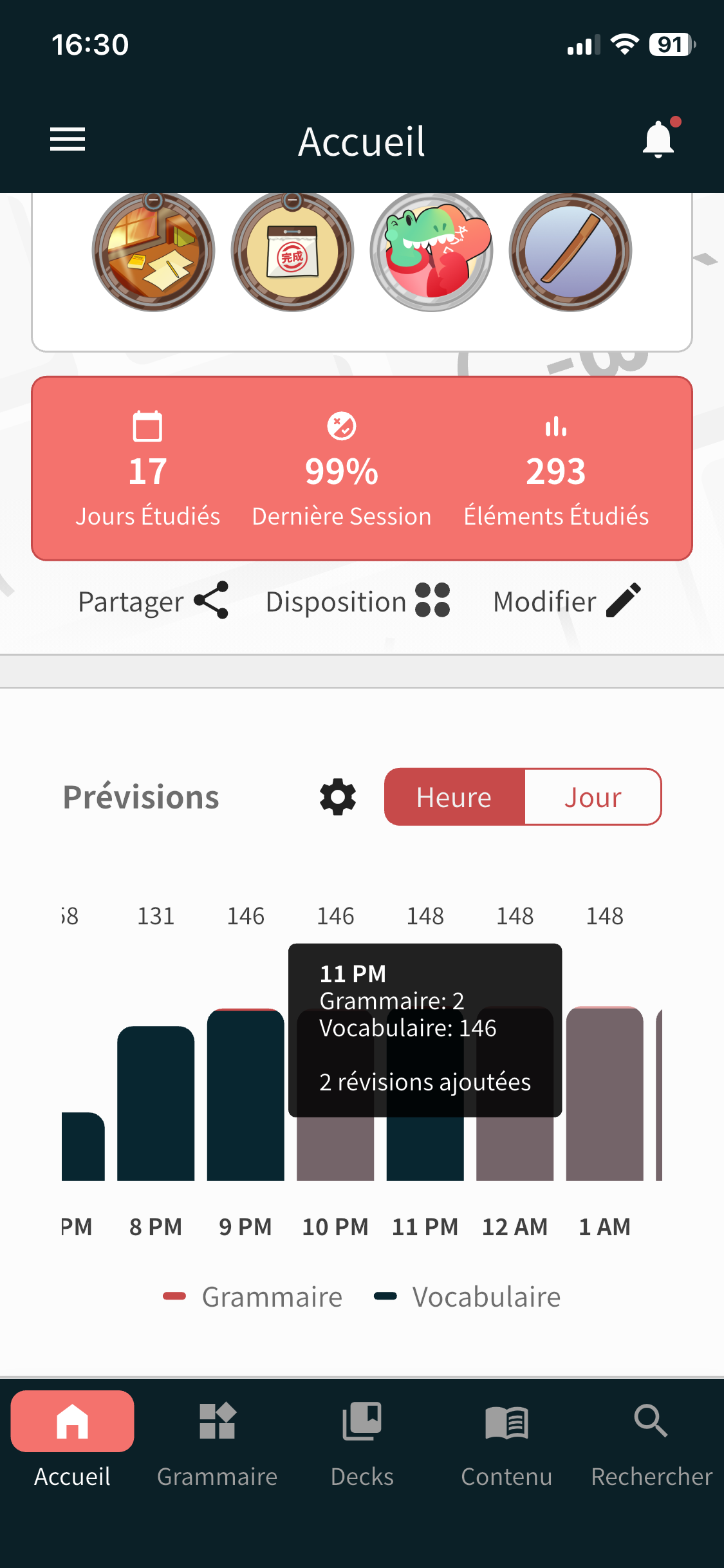Toggle the Grammaire legend item
Image resolution: width=724 pixels, height=1568 pixels.
(x=252, y=1296)
